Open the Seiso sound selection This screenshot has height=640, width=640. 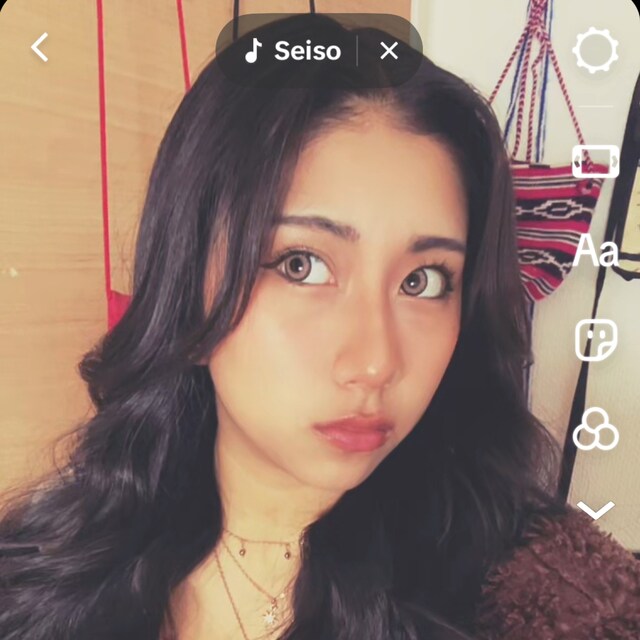[293, 50]
